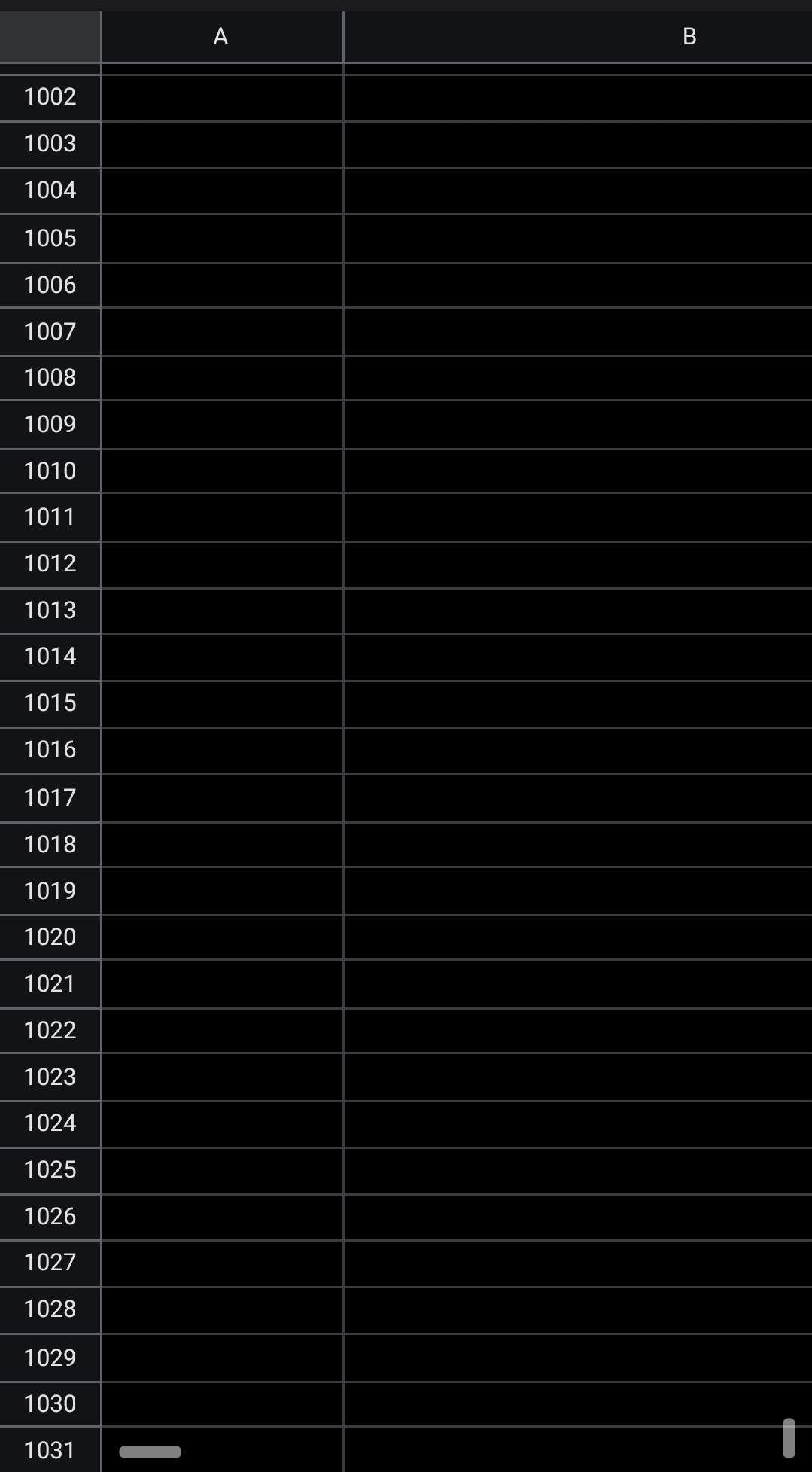
Task: Select row 1002 header
Action: (x=50, y=97)
